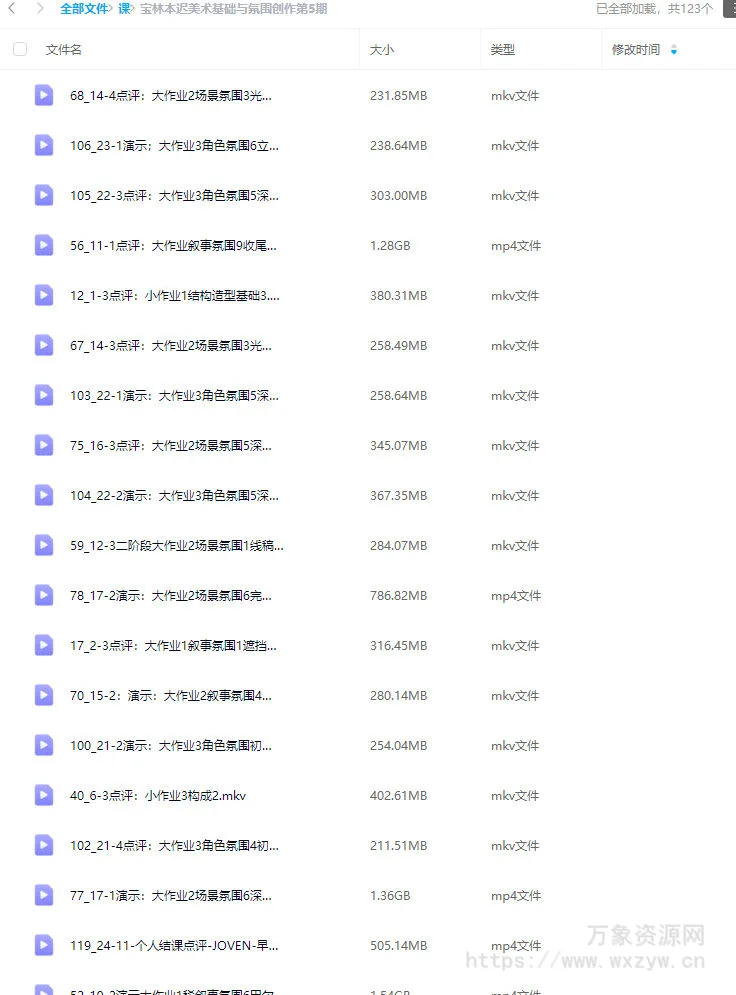Open file 17_2-3点评 大作业1叙事氛围1遮挡
The width and height of the screenshot is (736, 995).
pos(170,646)
